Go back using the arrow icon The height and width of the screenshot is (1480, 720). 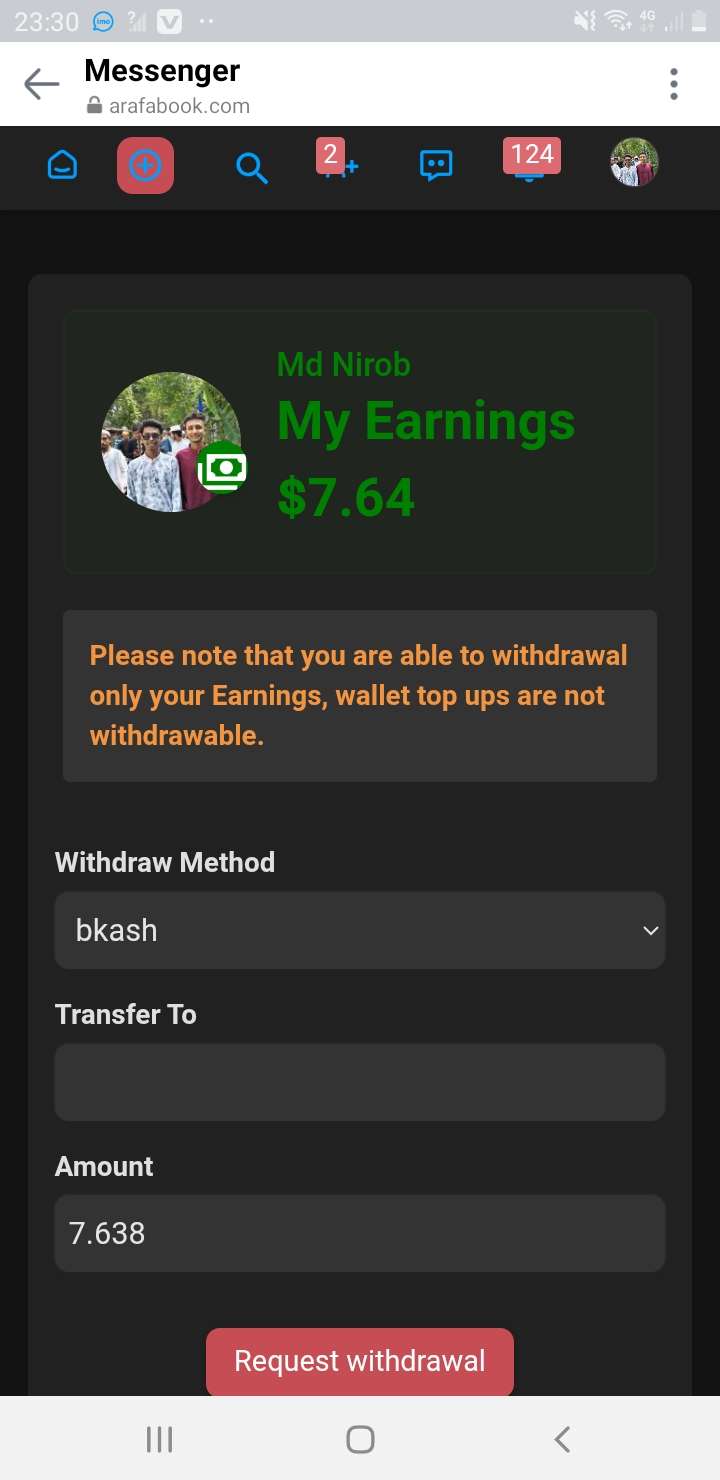(42, 85)
